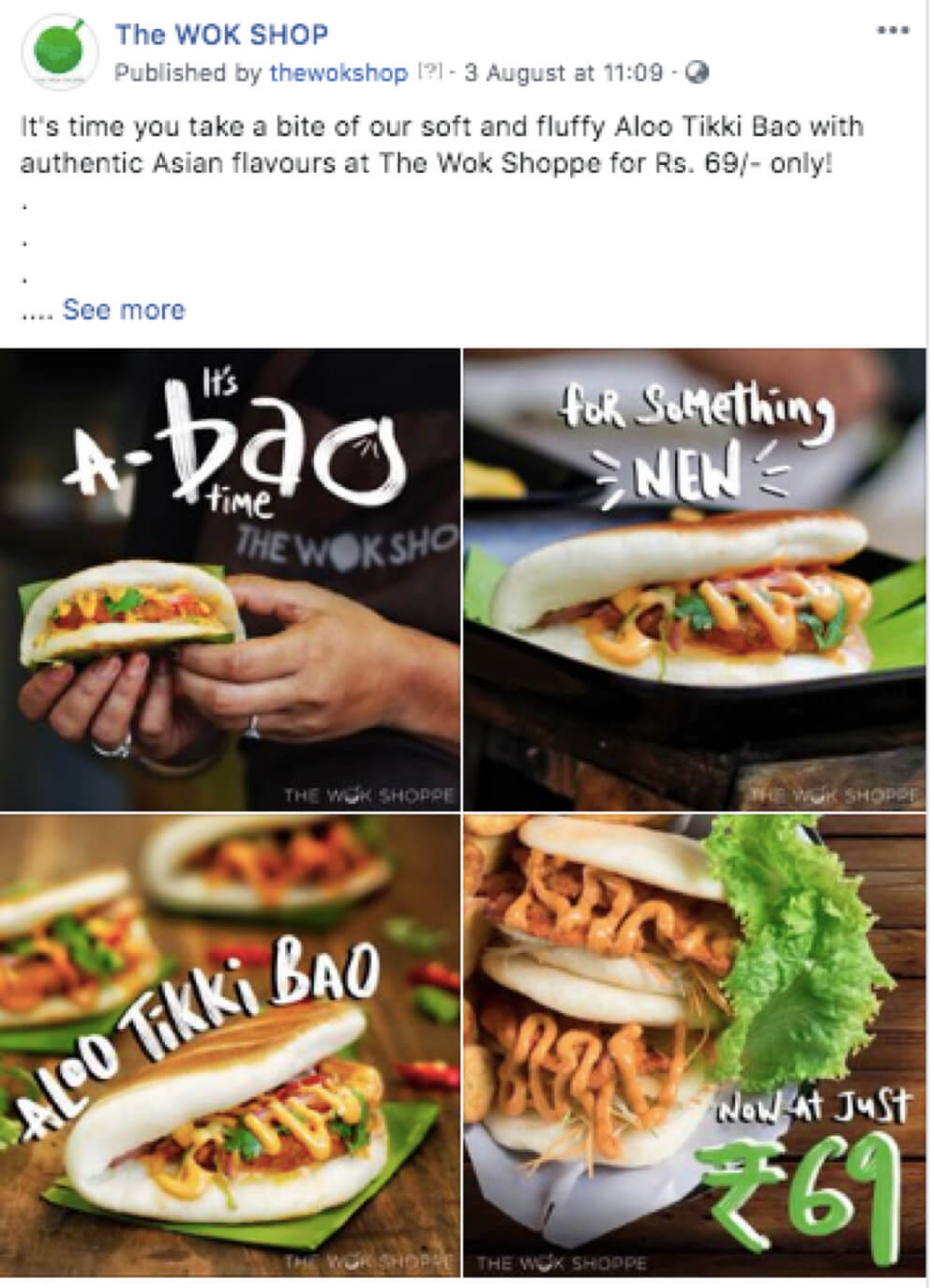This screenshot has width=934, height=1288.
Task: Expand the post with See more
Action: click(123, 310)
